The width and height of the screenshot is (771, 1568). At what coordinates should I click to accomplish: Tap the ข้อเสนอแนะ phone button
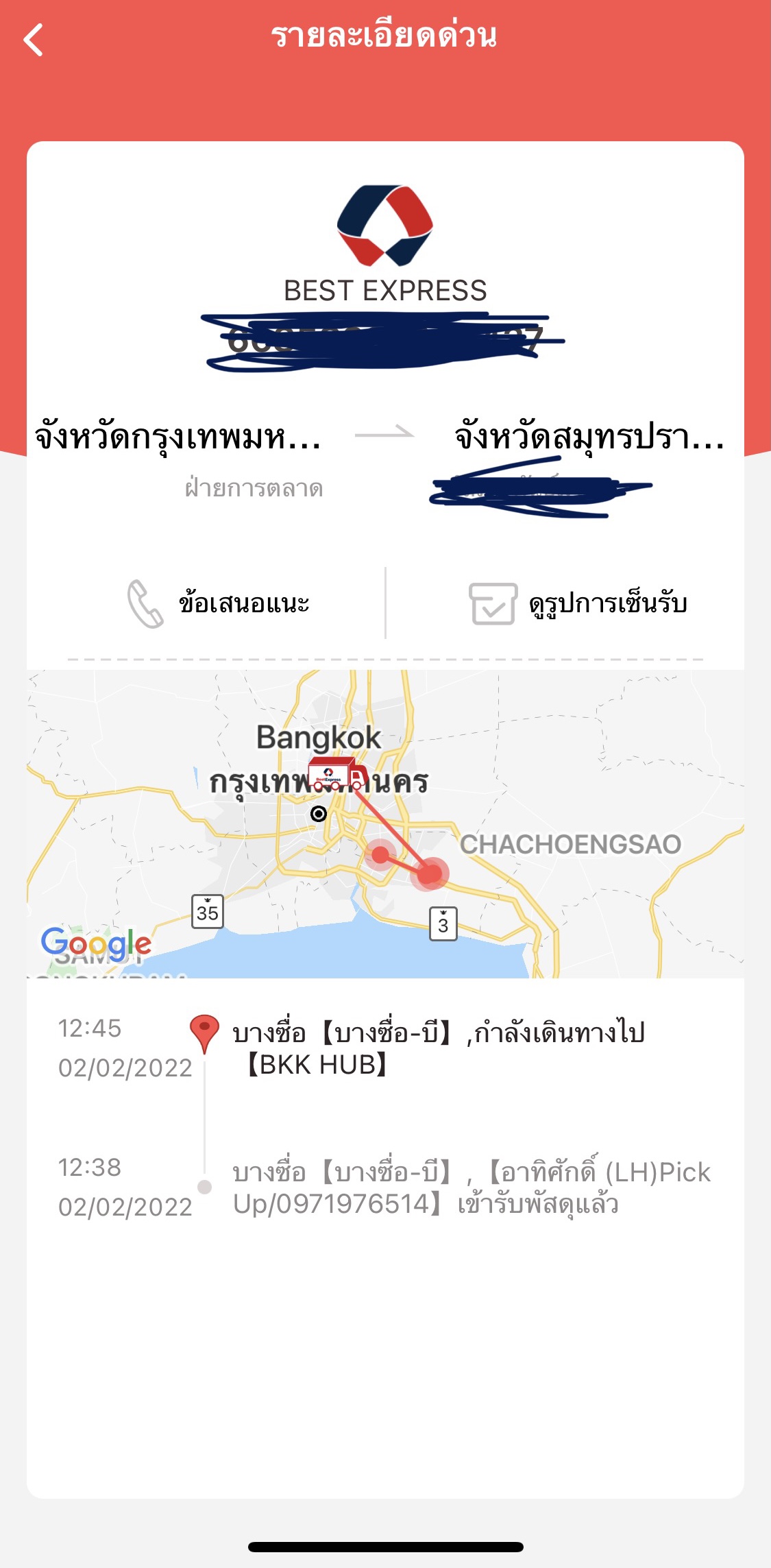point(218,603)
